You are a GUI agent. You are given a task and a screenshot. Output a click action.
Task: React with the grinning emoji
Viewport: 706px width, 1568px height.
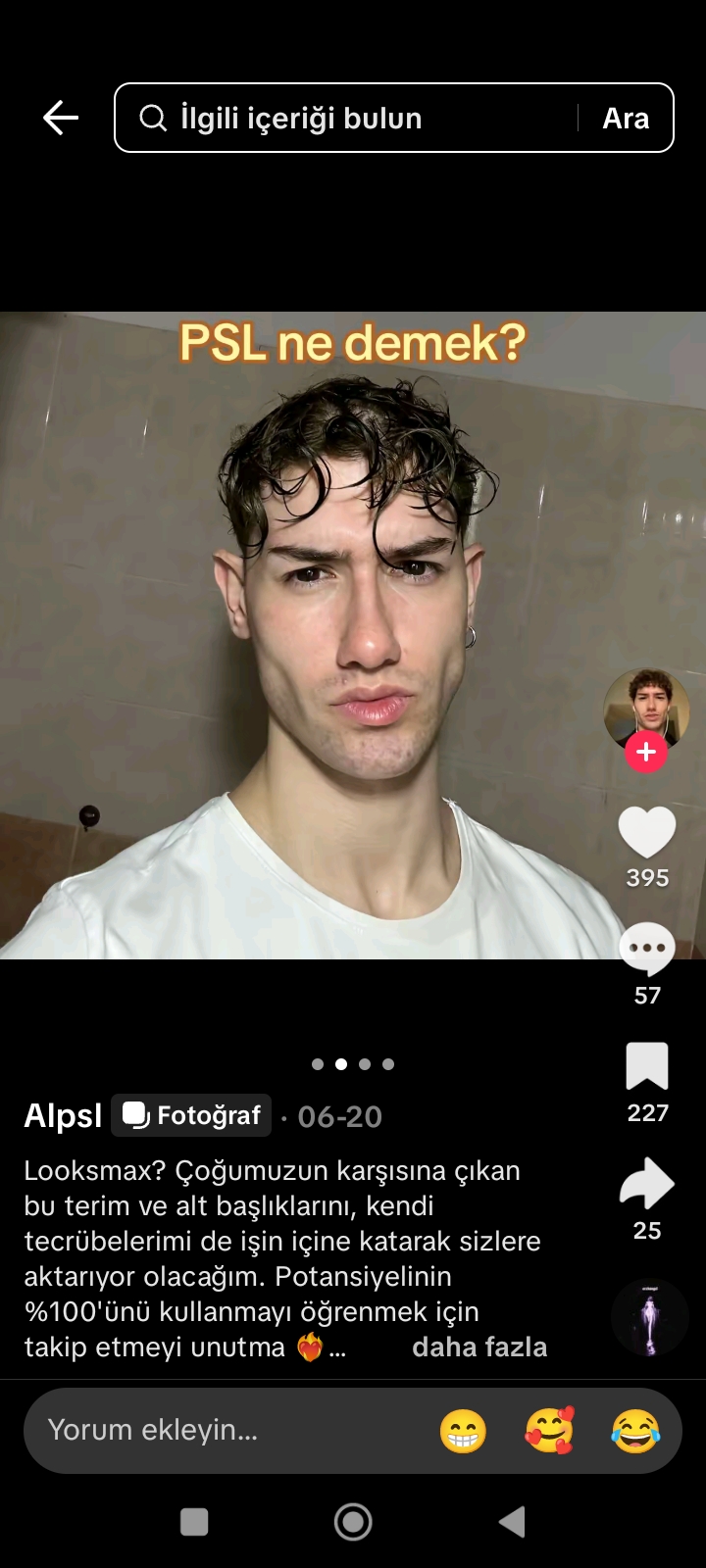tap(463, 1431)
